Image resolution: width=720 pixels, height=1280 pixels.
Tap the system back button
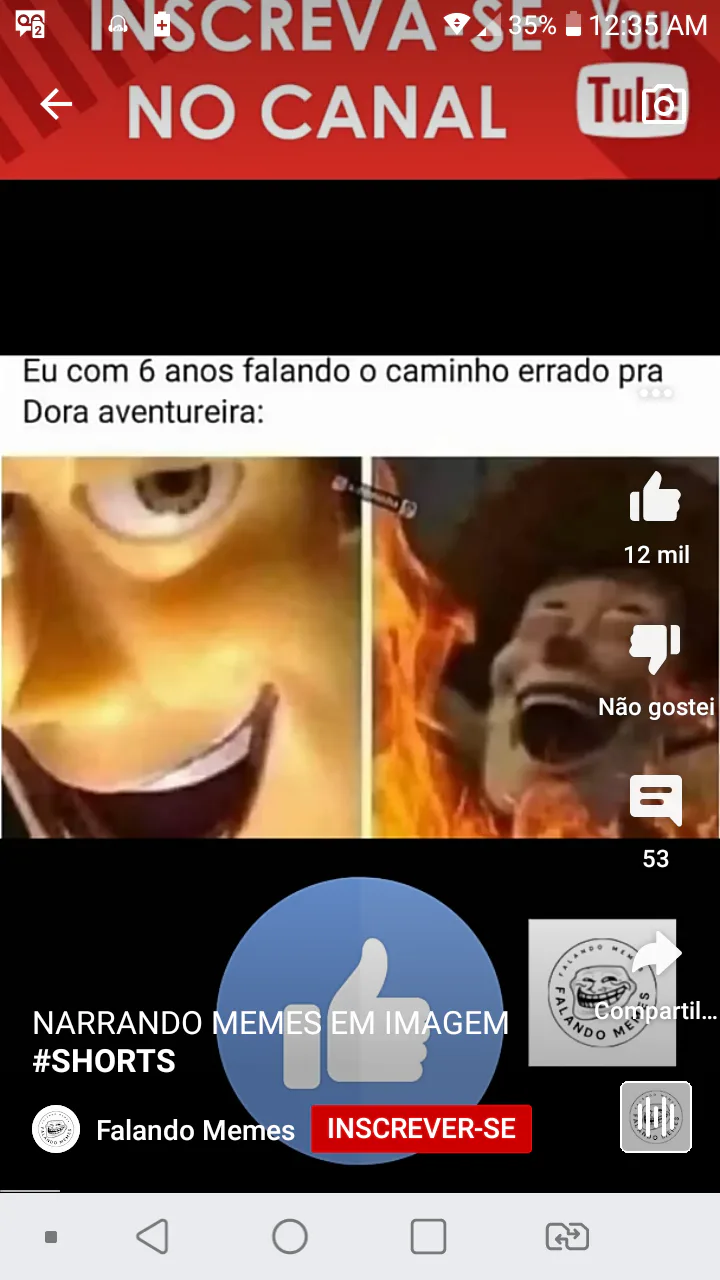coord(152,1237)
